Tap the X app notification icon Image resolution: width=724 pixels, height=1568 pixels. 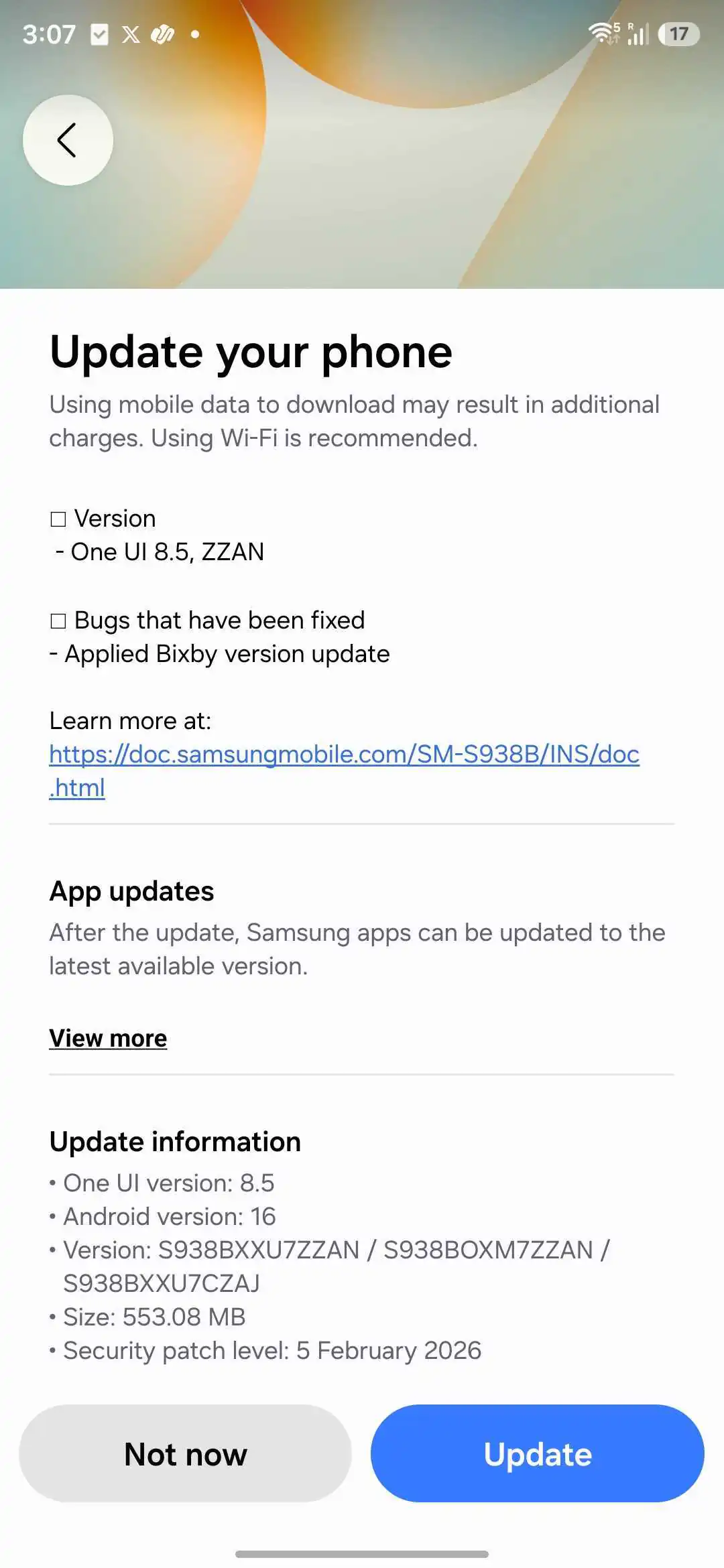coord(131,34)
